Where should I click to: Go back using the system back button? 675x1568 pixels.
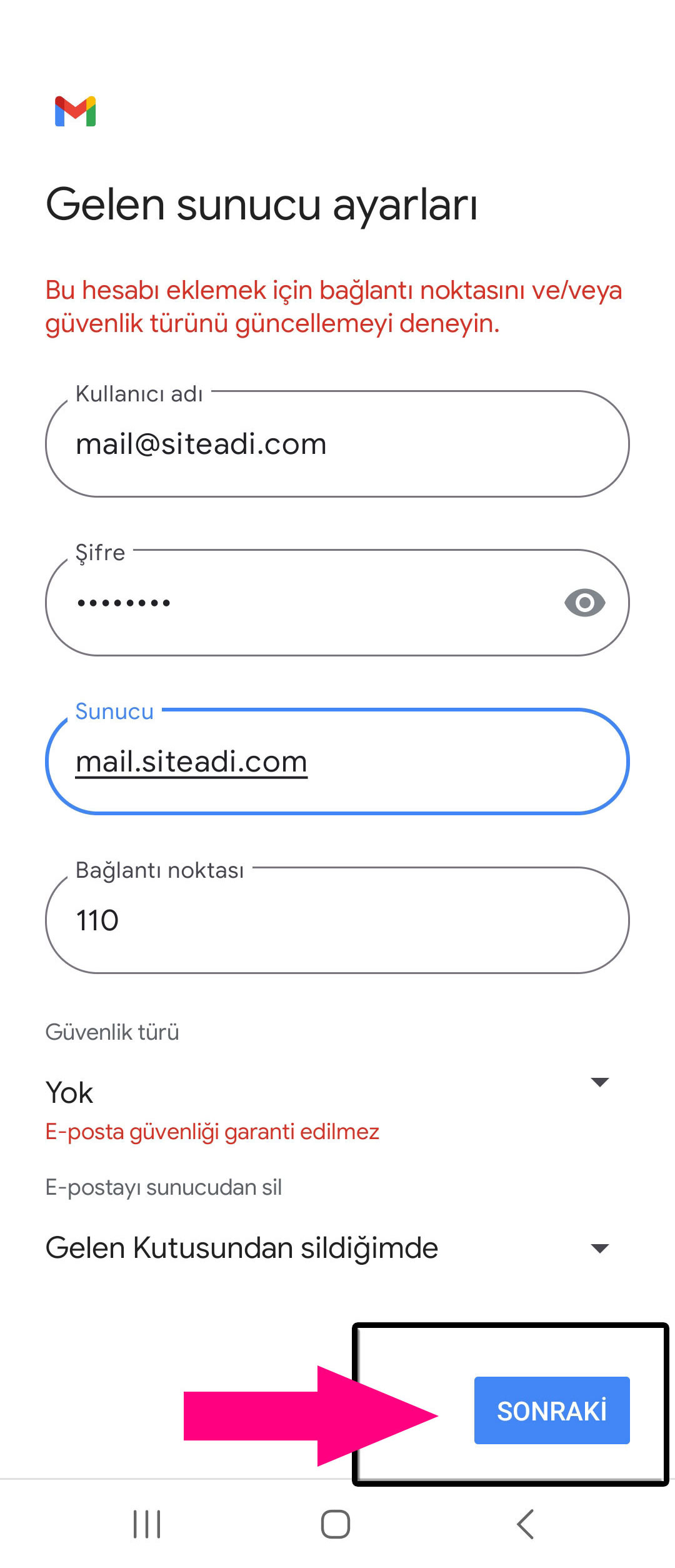[x=526, y=1524]
